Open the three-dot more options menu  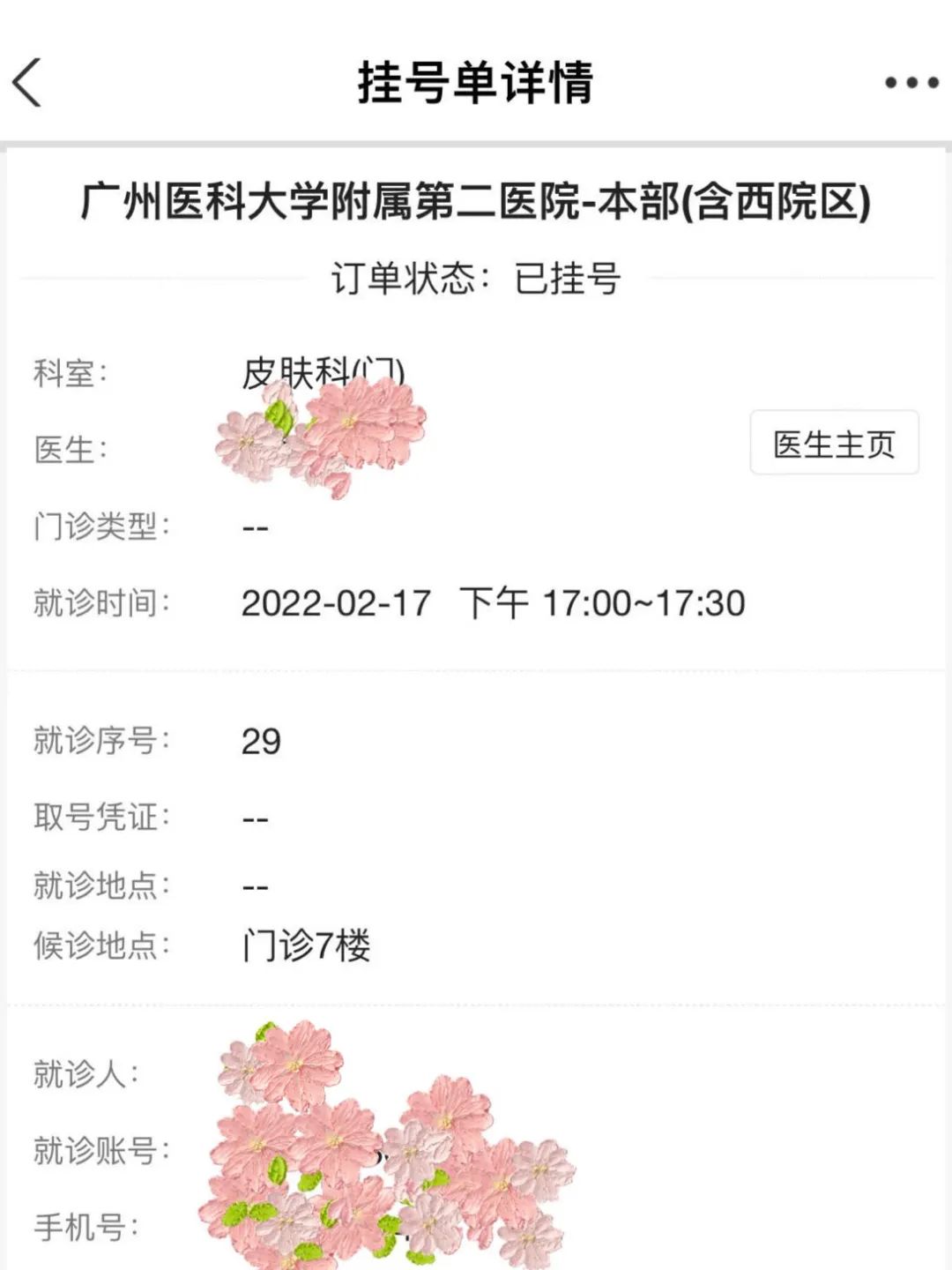[x=906, y=82]
